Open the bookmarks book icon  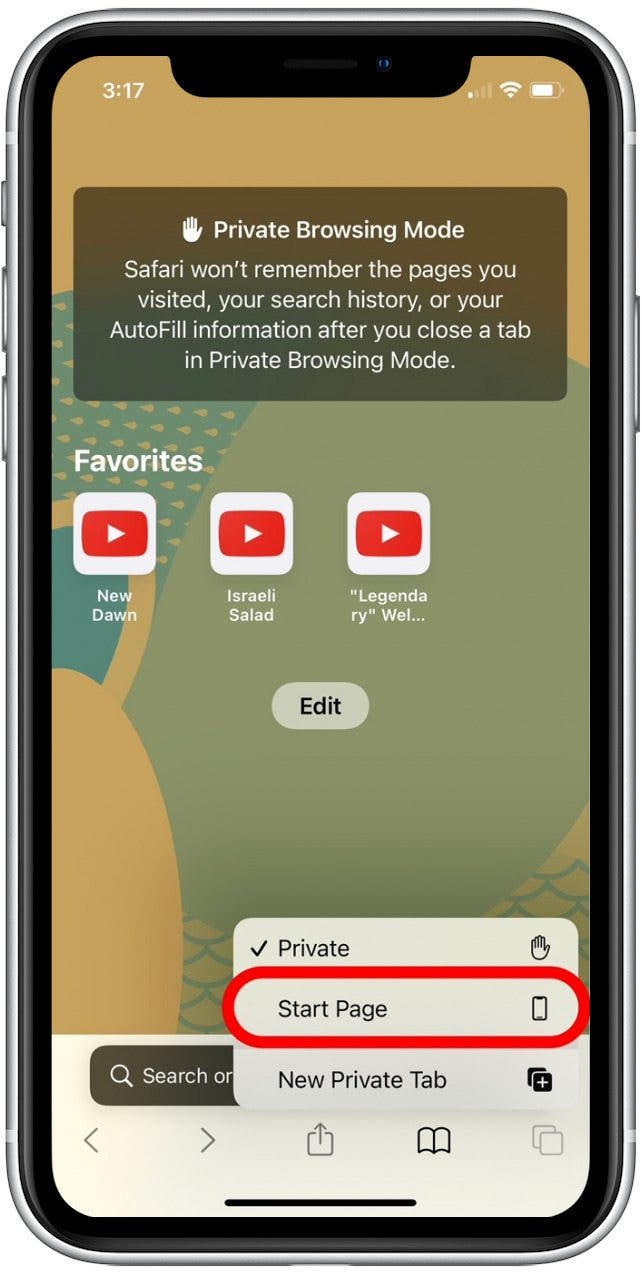433,1140
